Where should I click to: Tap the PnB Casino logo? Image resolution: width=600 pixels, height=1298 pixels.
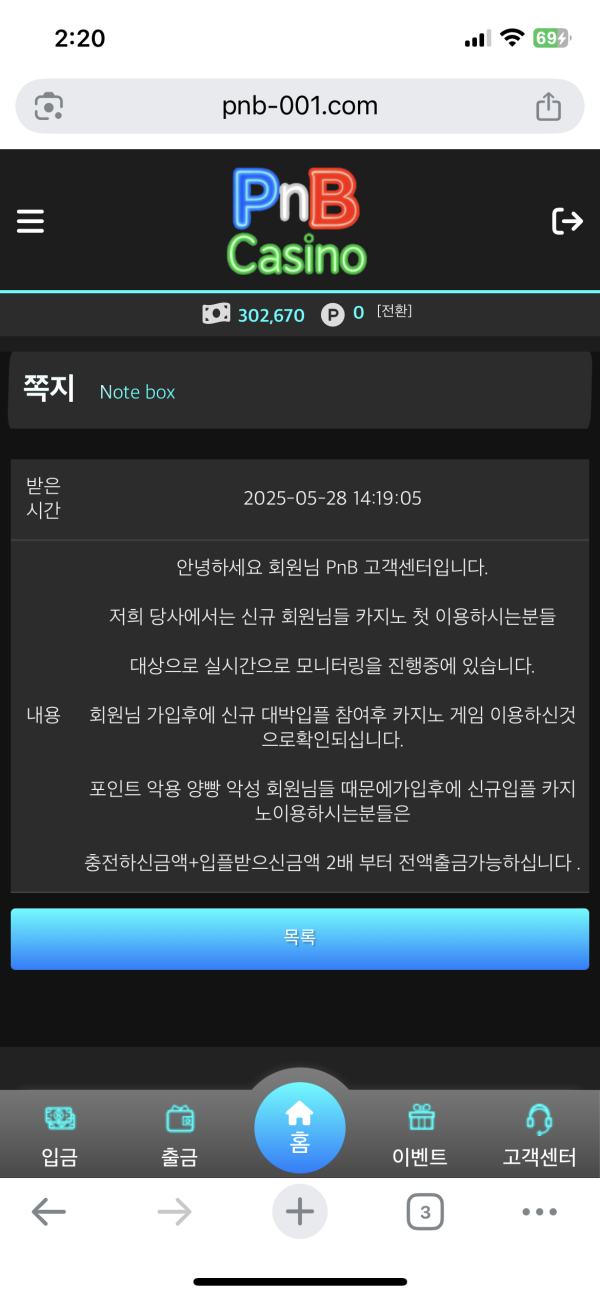(x=296, y=221)
